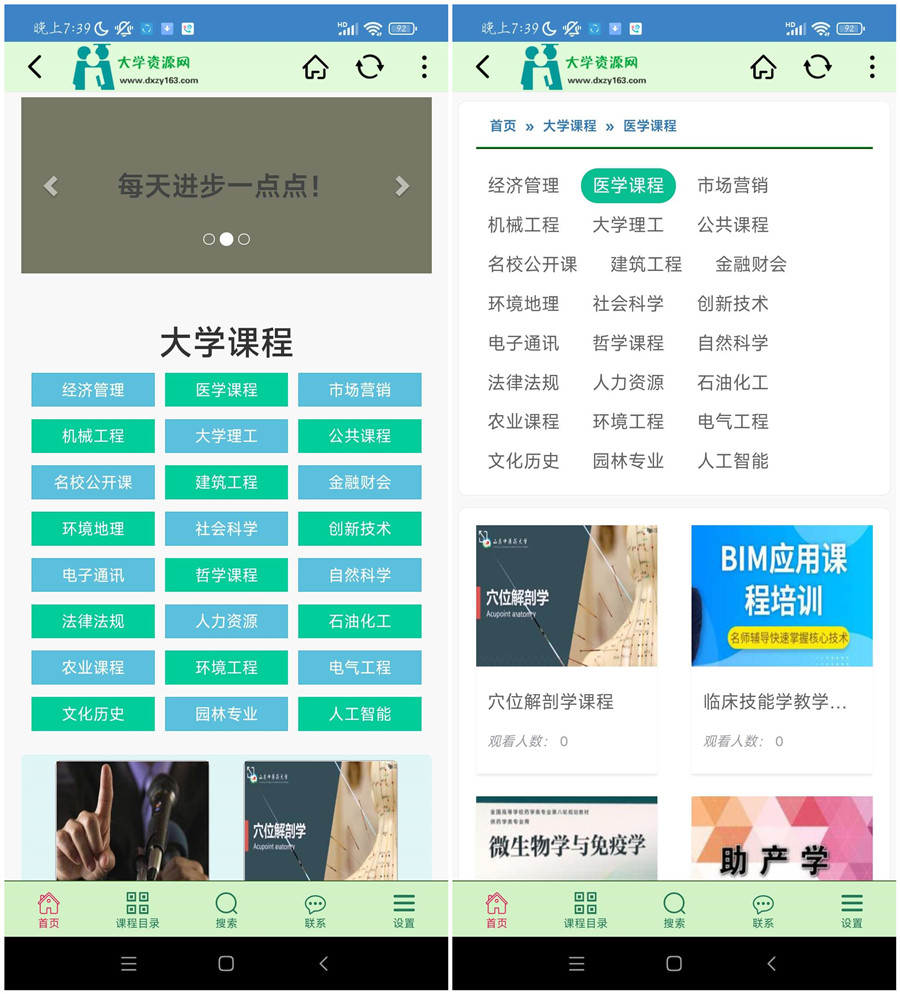Tap the blue 名校公开课 grid button
900x994 pixels.
pyautogui.click(x=93, y=482)
